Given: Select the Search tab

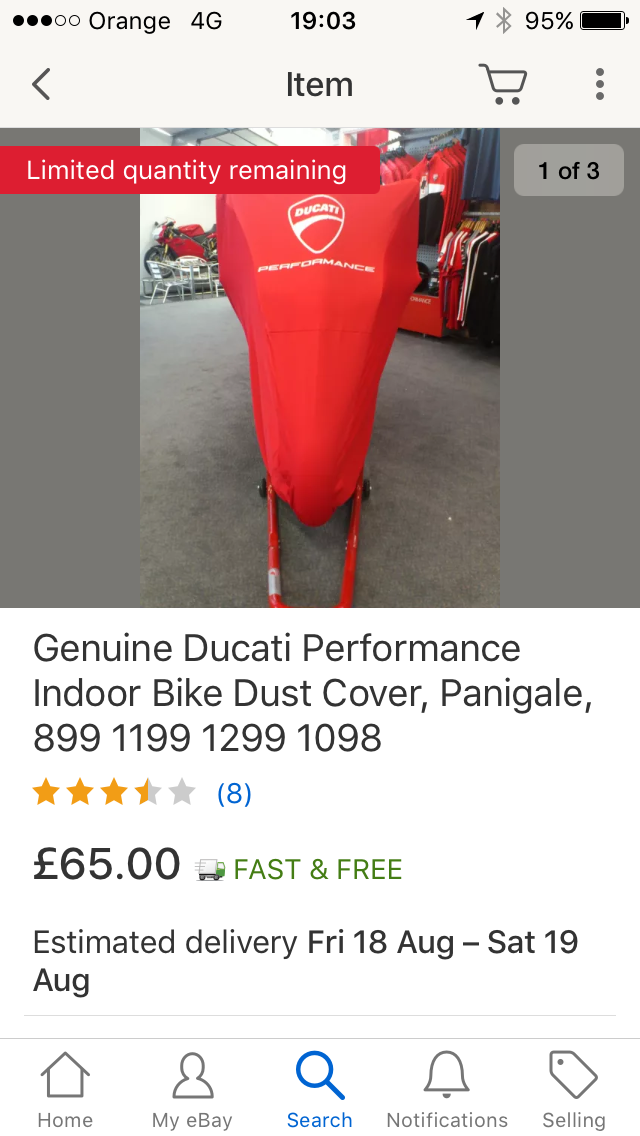Looking at the screenshot, I should 320,1090.
